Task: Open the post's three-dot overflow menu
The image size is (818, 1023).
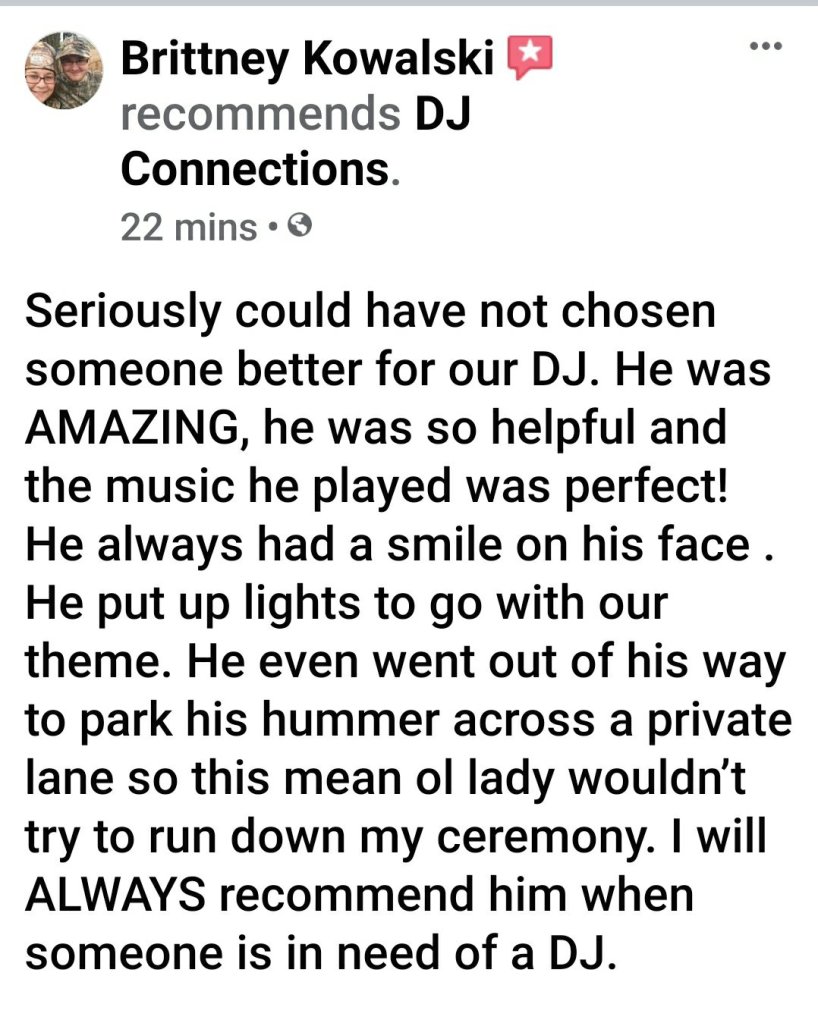Action: [765, 46]
